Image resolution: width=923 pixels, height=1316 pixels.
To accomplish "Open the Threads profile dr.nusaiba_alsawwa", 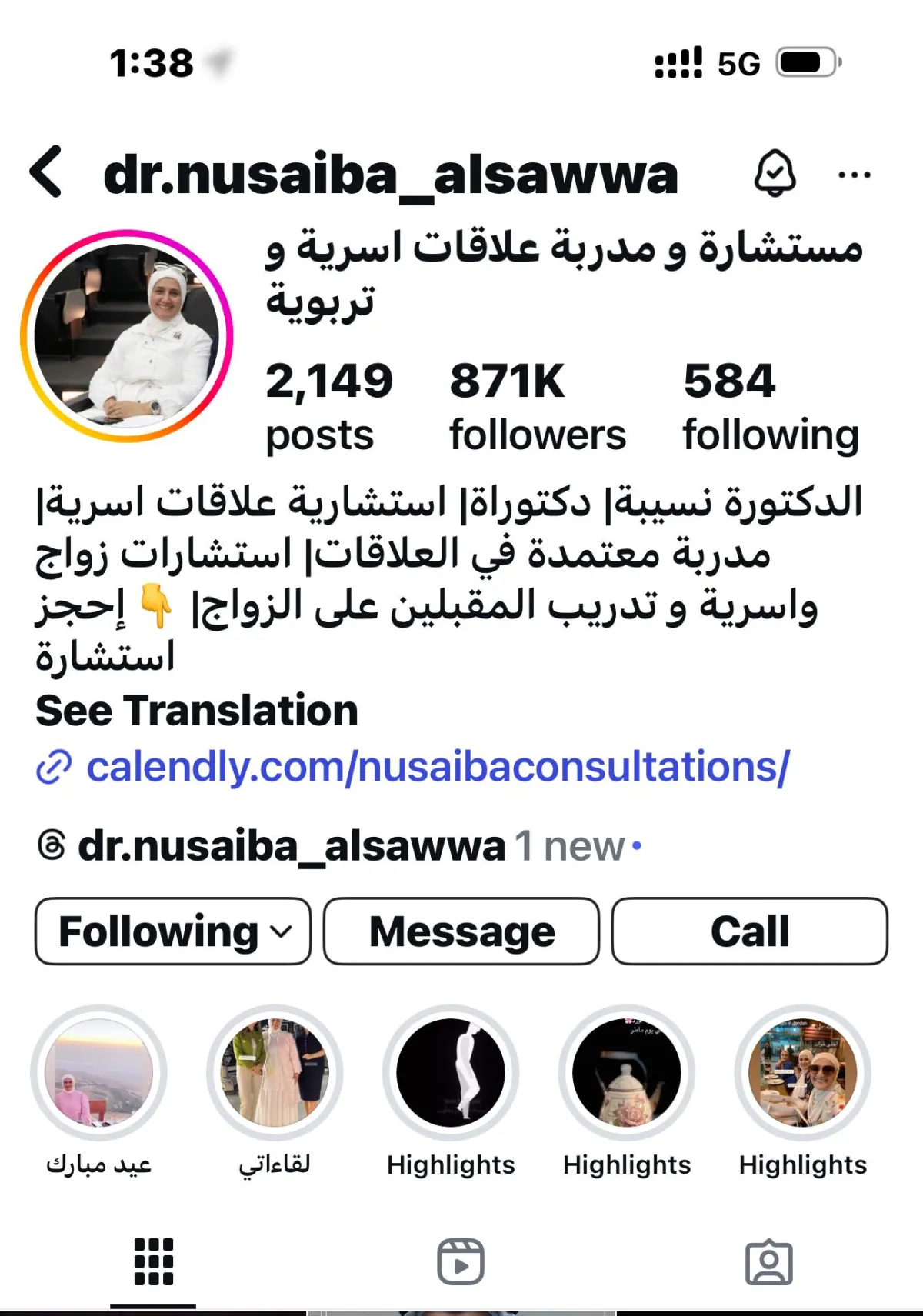I will coord(291,846).
